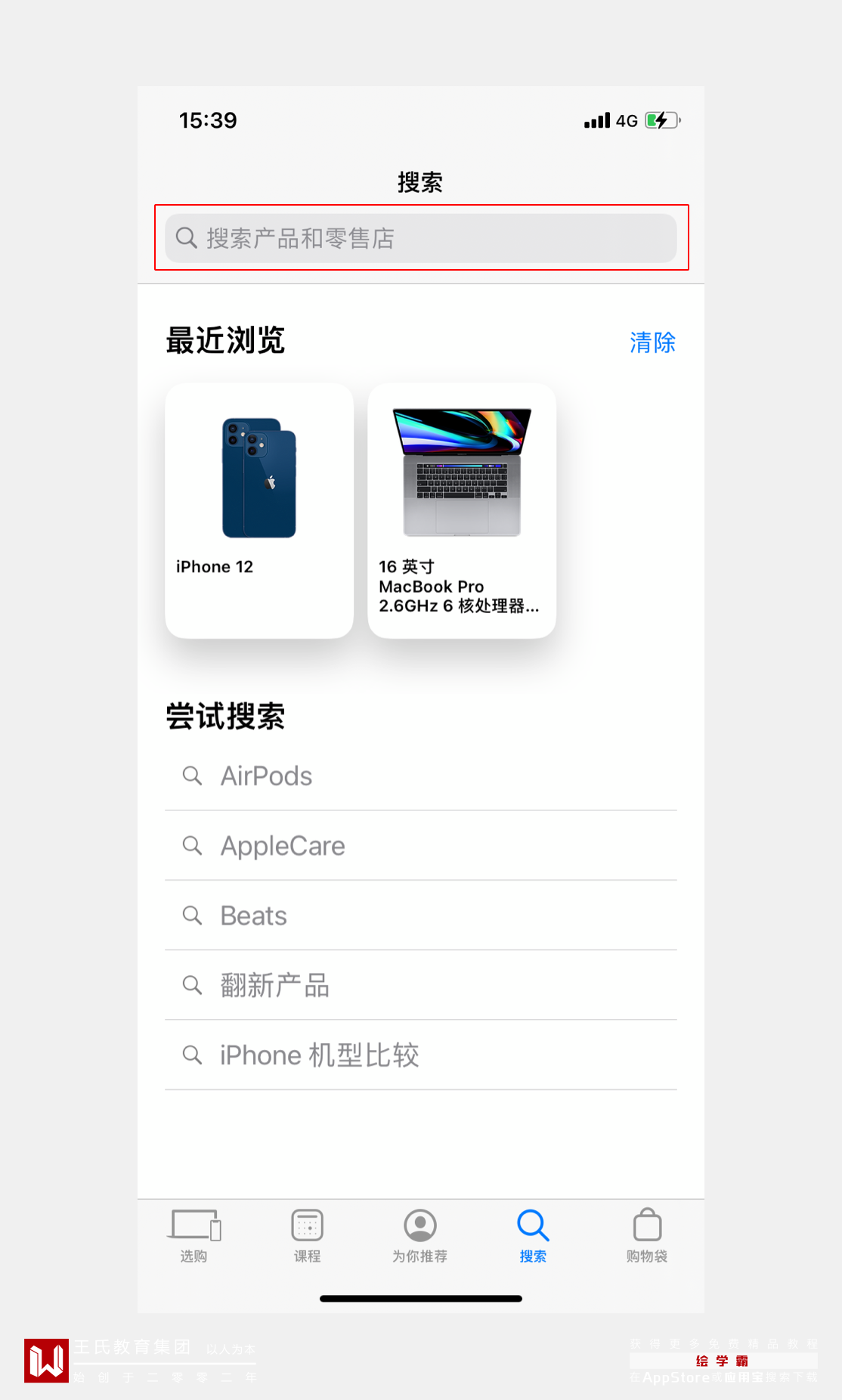This screenshot has width=842, height=1400.
Task: Tap the 搜索产品和零售店 search field
Action: click(x=420, y=238)
